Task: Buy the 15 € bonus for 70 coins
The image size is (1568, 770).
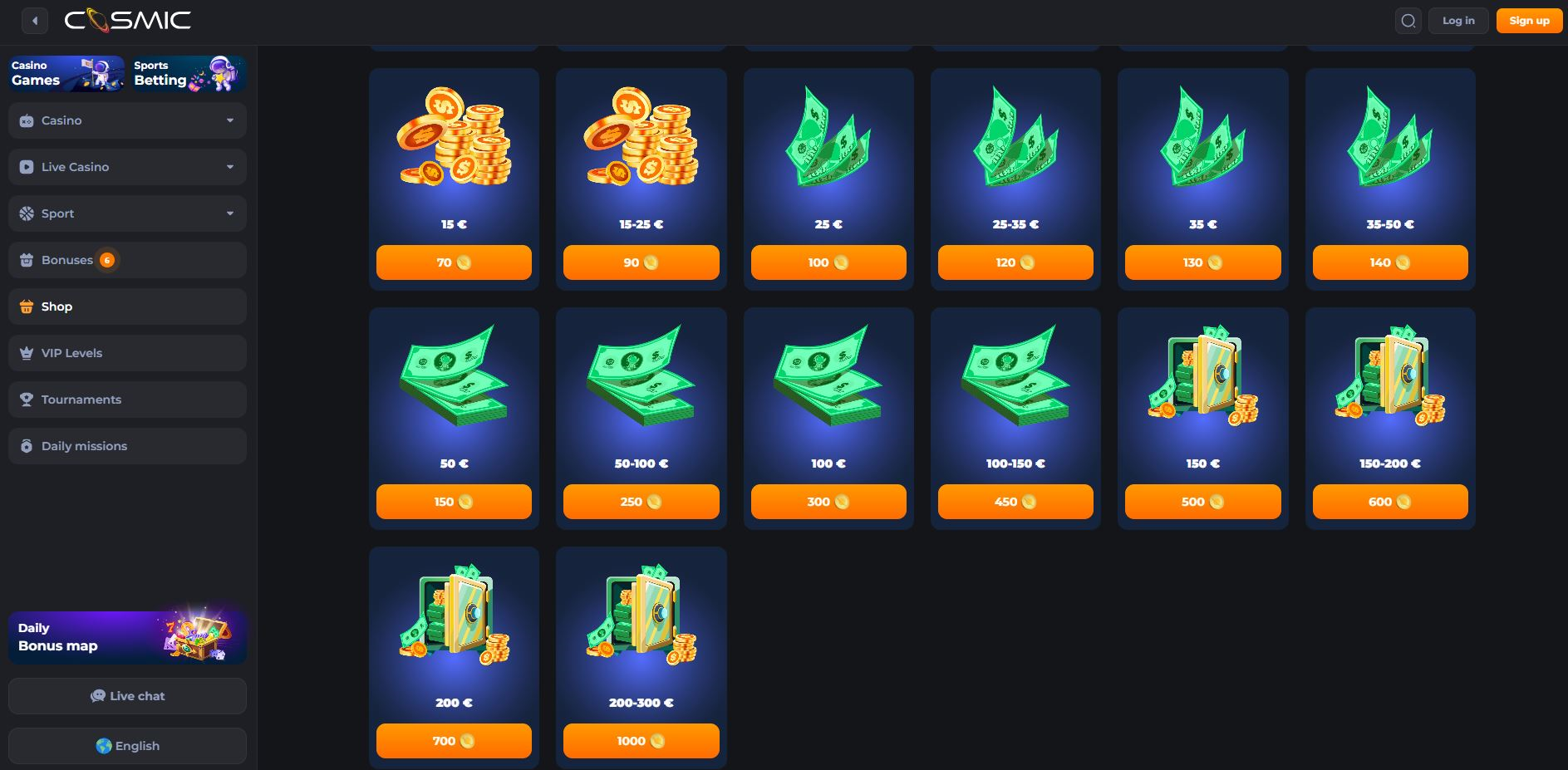Action: [x=454, y=262]
